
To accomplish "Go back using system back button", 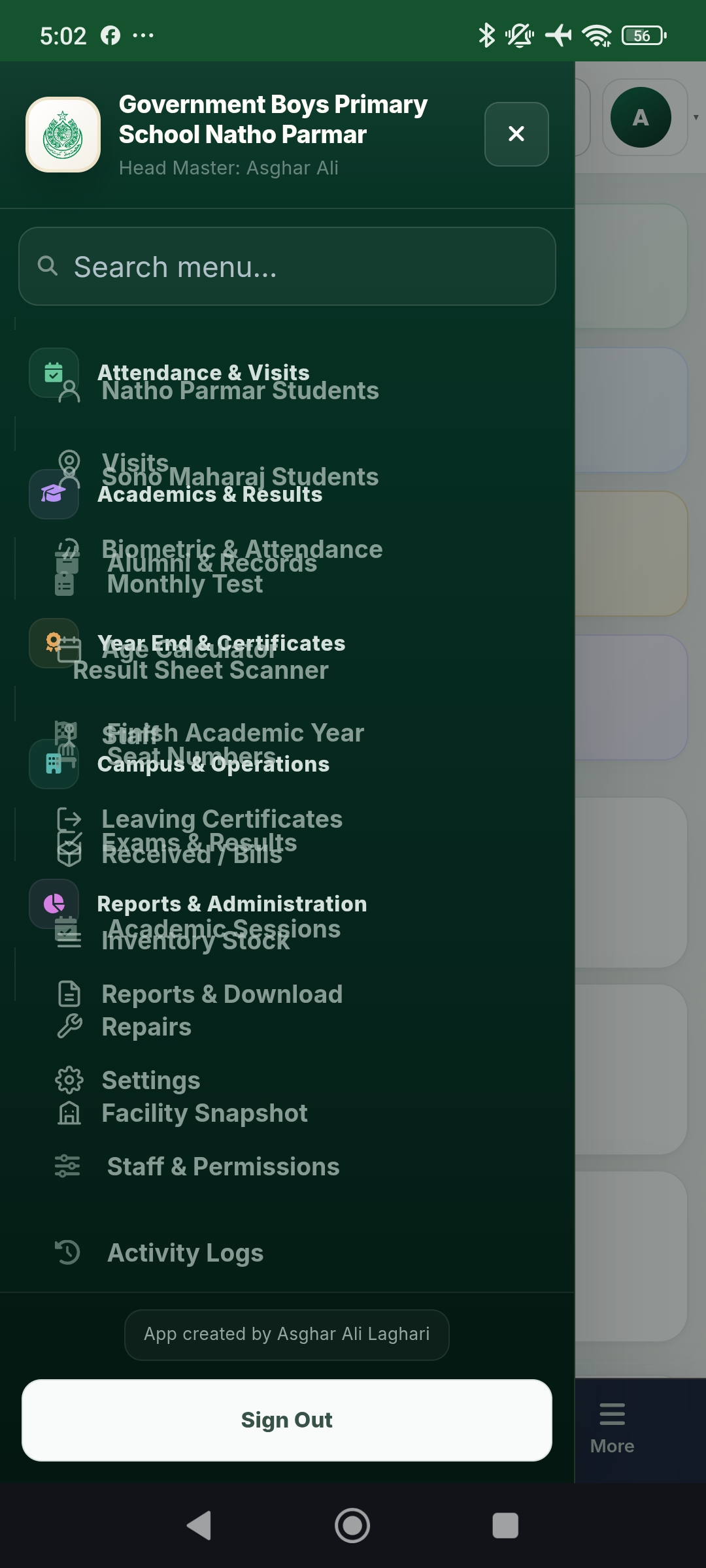I will [199, 1526].
